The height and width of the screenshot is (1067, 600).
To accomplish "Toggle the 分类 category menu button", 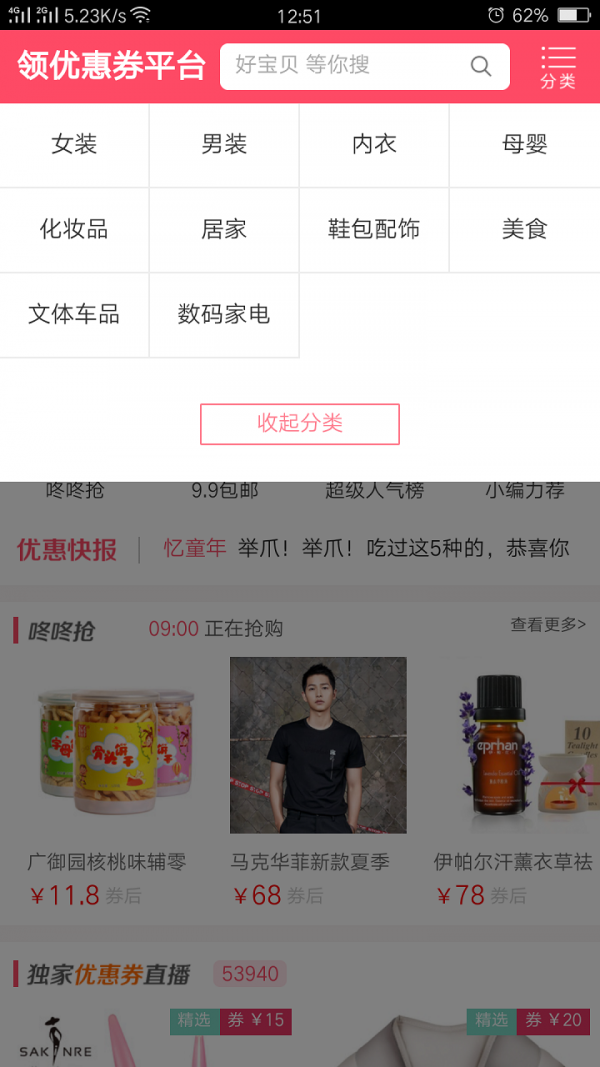I will (x=558, y=67).
